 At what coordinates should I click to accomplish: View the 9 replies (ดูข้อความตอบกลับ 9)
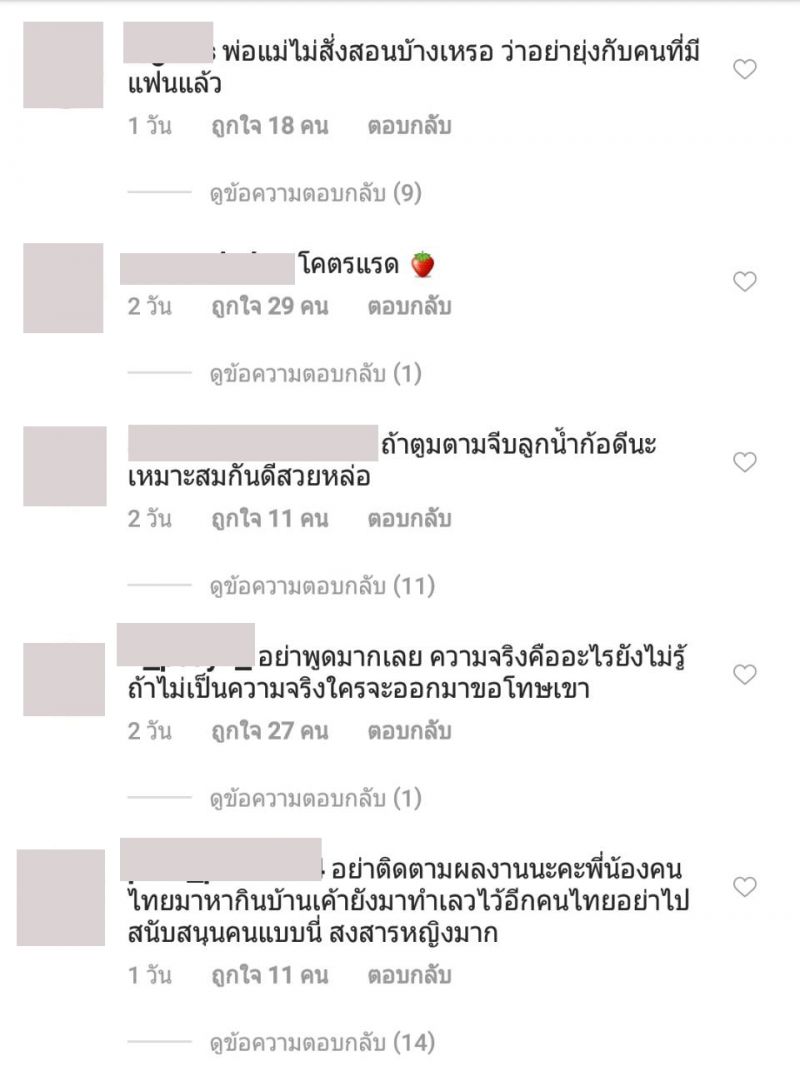315,193
